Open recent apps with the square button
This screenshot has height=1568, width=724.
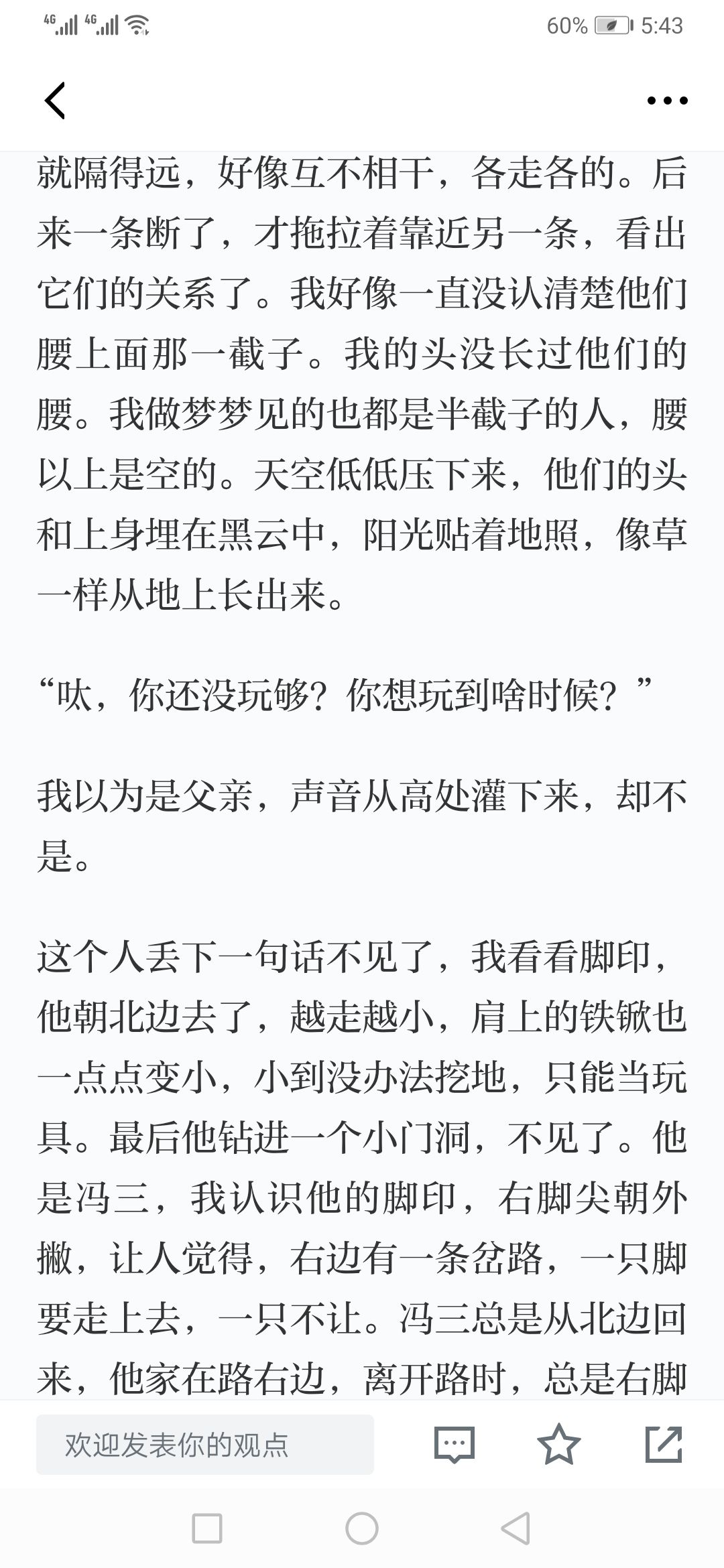point(207,1529)
